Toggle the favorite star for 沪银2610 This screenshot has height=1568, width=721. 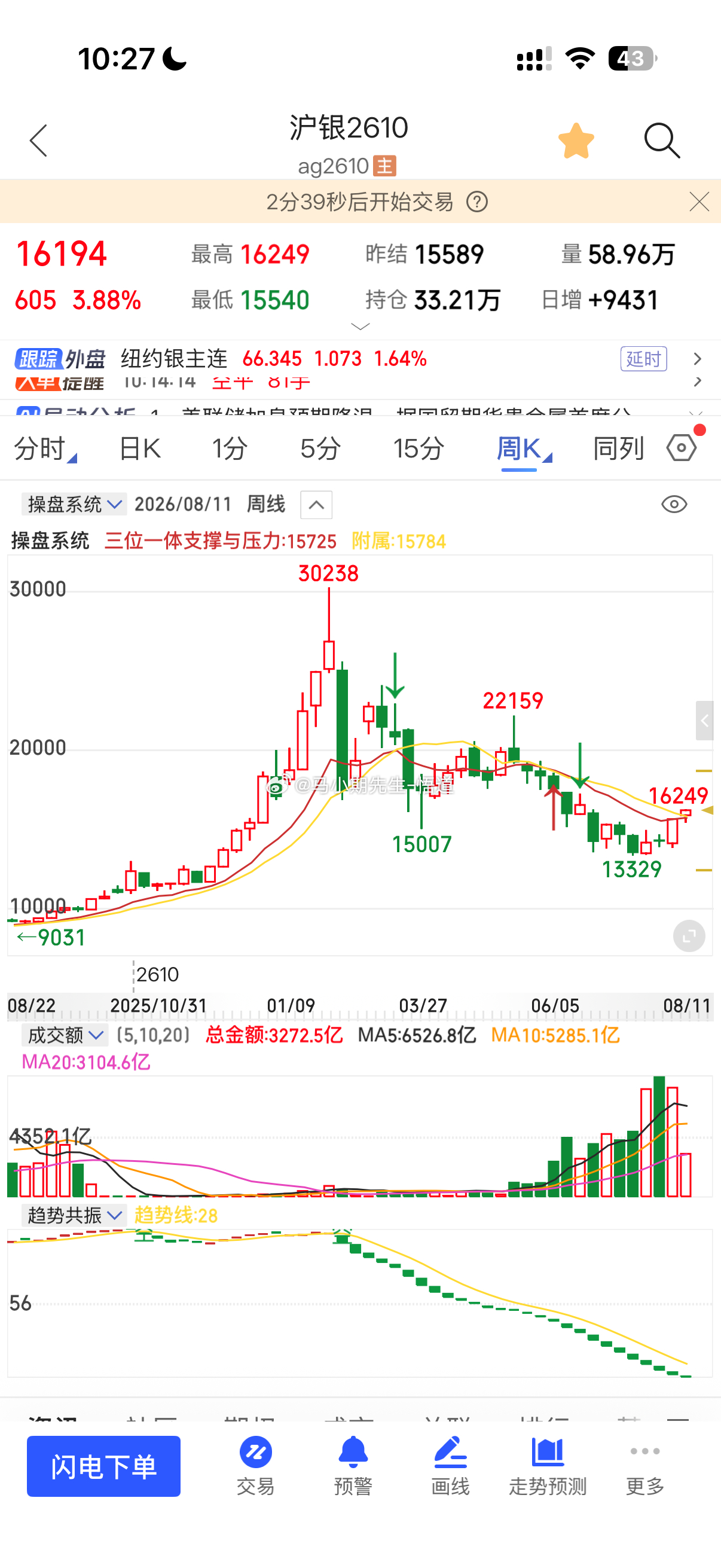(x=576, y=141)
